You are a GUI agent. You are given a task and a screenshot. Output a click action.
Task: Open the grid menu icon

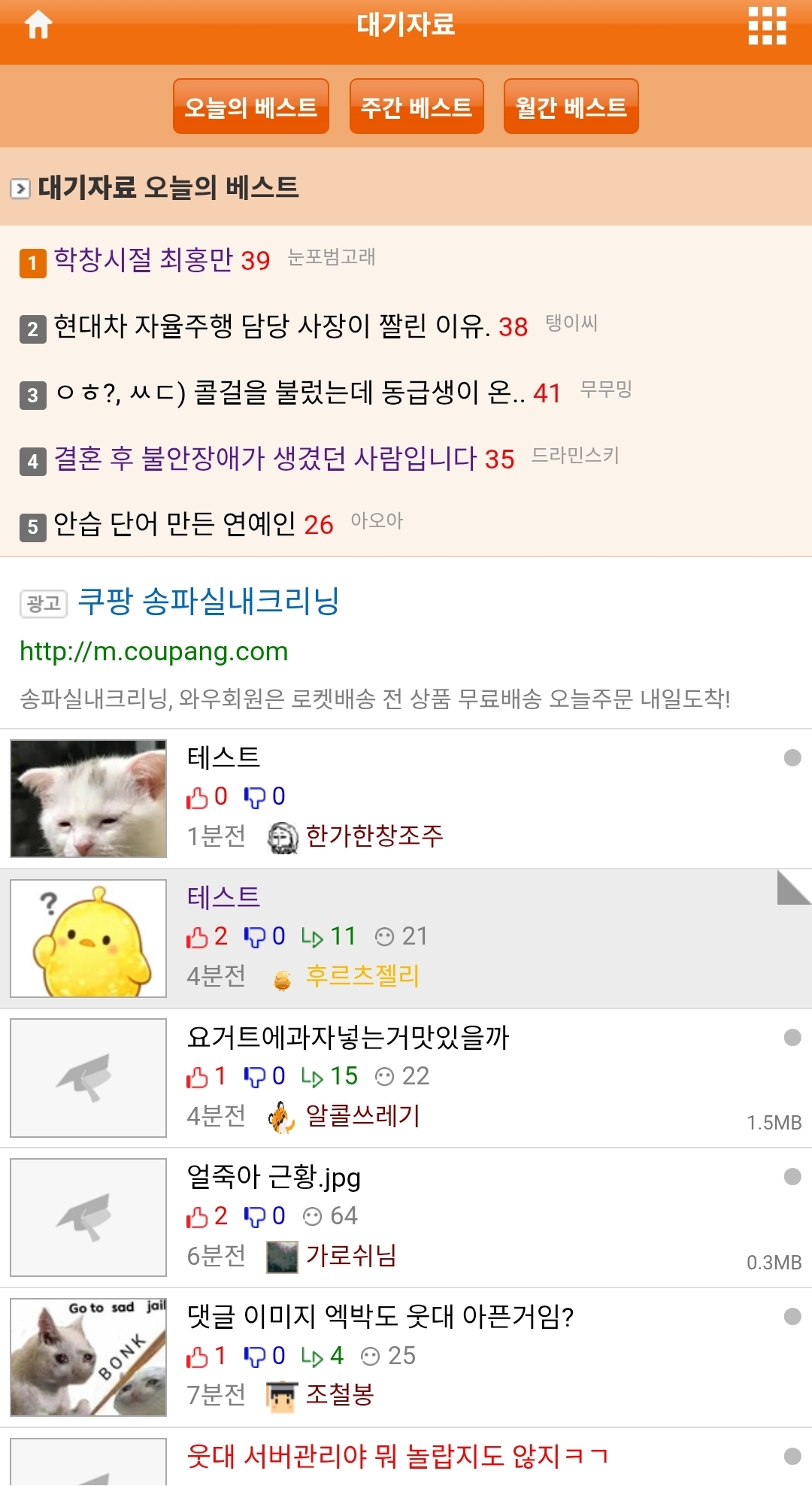tap(767, 26)
